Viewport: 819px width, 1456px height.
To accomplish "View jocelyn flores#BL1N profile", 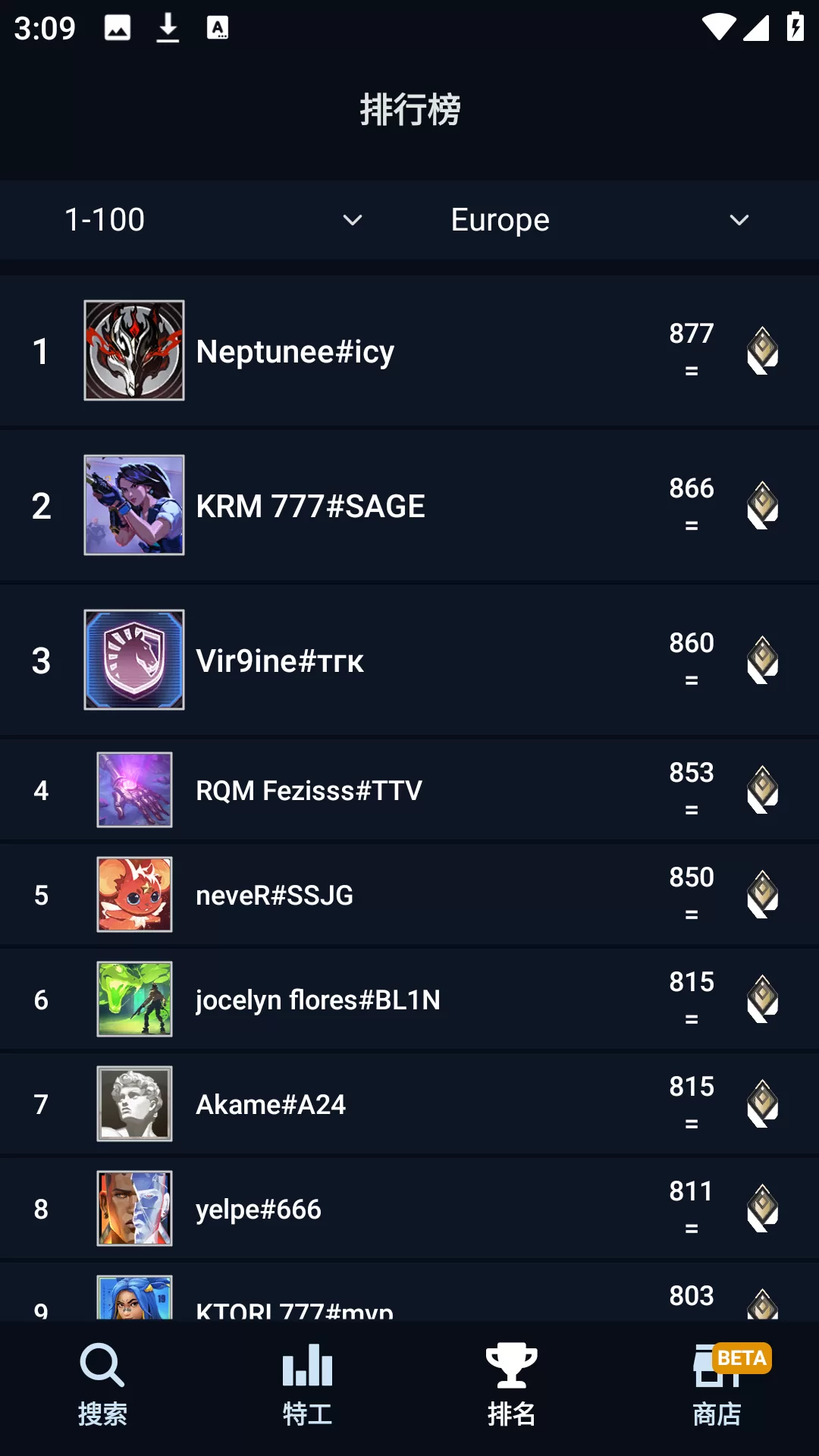I will [x=409, y=999].
